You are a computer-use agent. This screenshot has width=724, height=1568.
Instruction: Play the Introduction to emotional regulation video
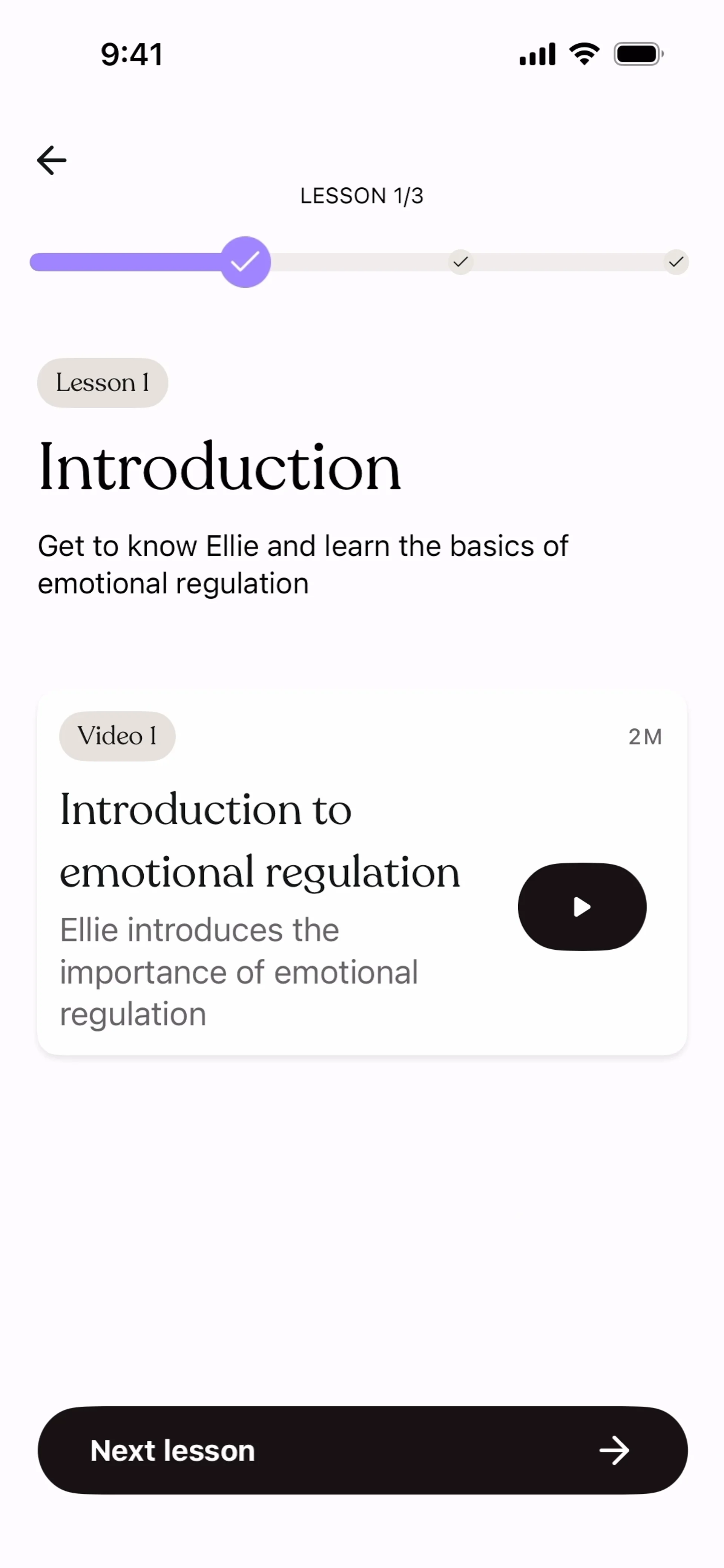pos(581,906)
